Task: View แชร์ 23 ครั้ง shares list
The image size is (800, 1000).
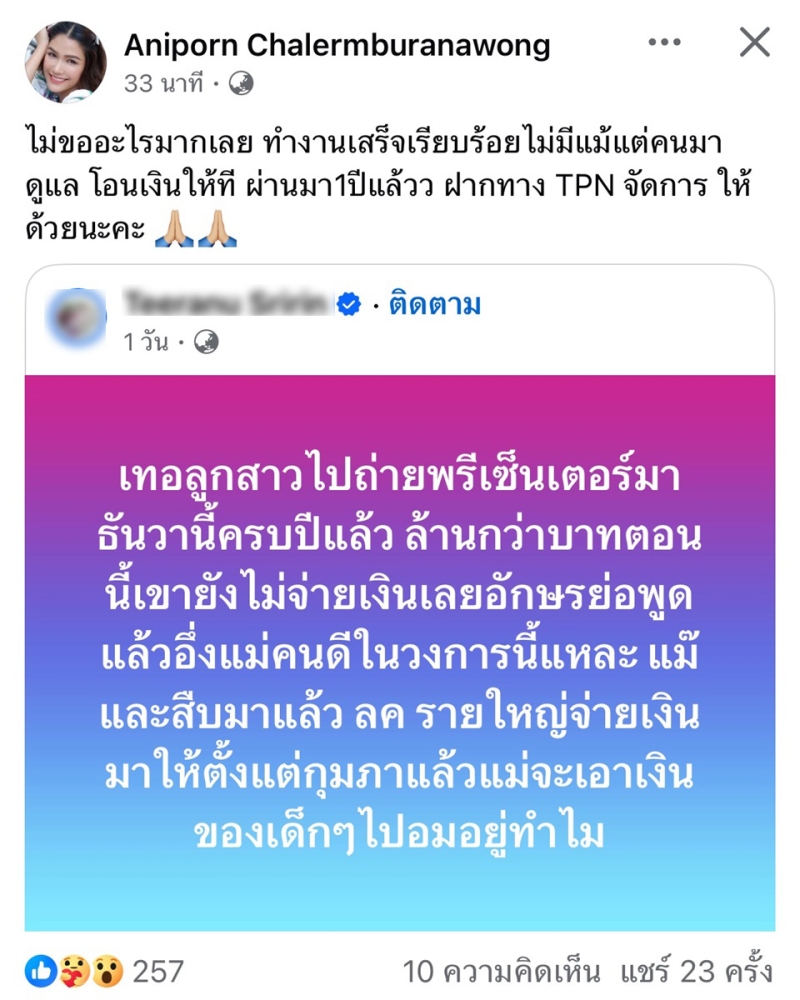Action: click(x=696, y=970)
